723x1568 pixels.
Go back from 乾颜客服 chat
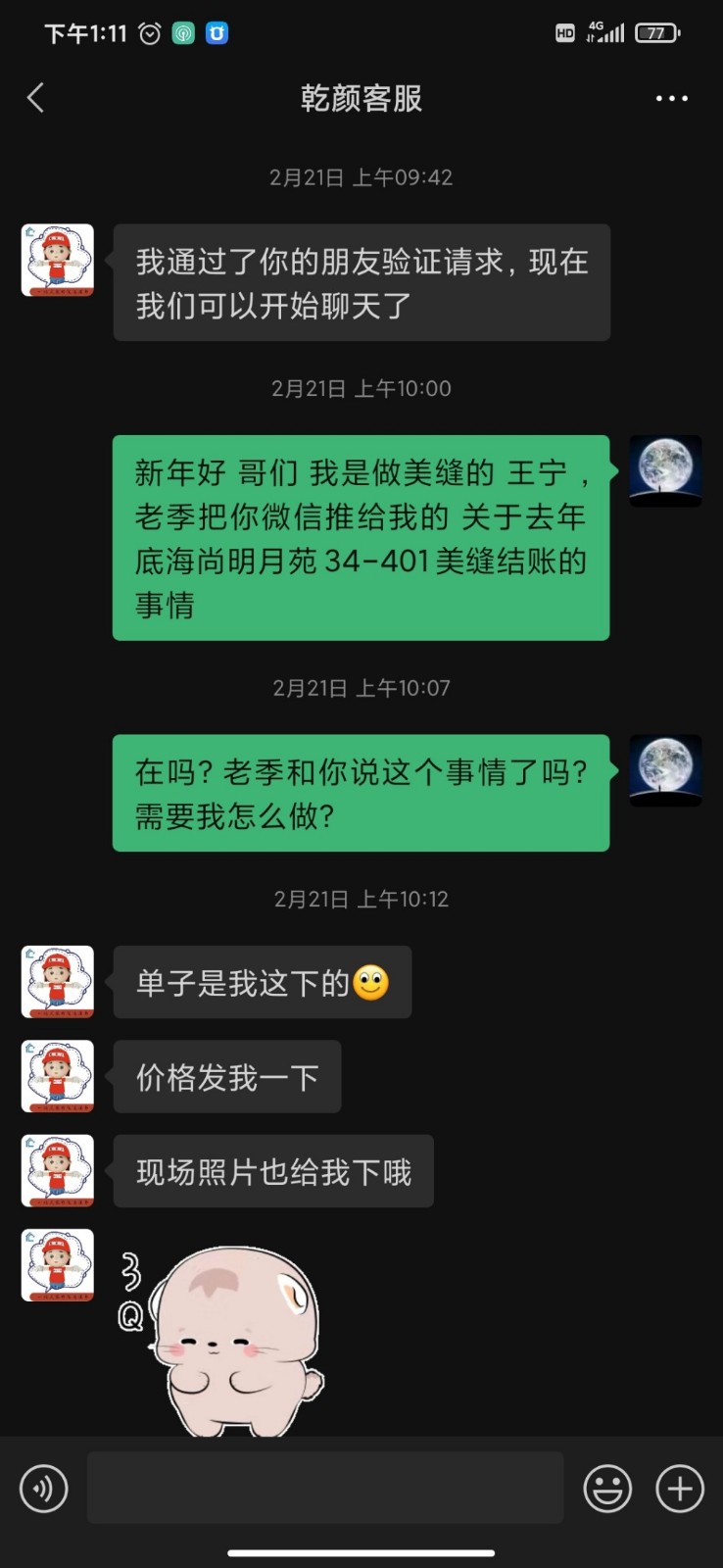tap(36, 98)
